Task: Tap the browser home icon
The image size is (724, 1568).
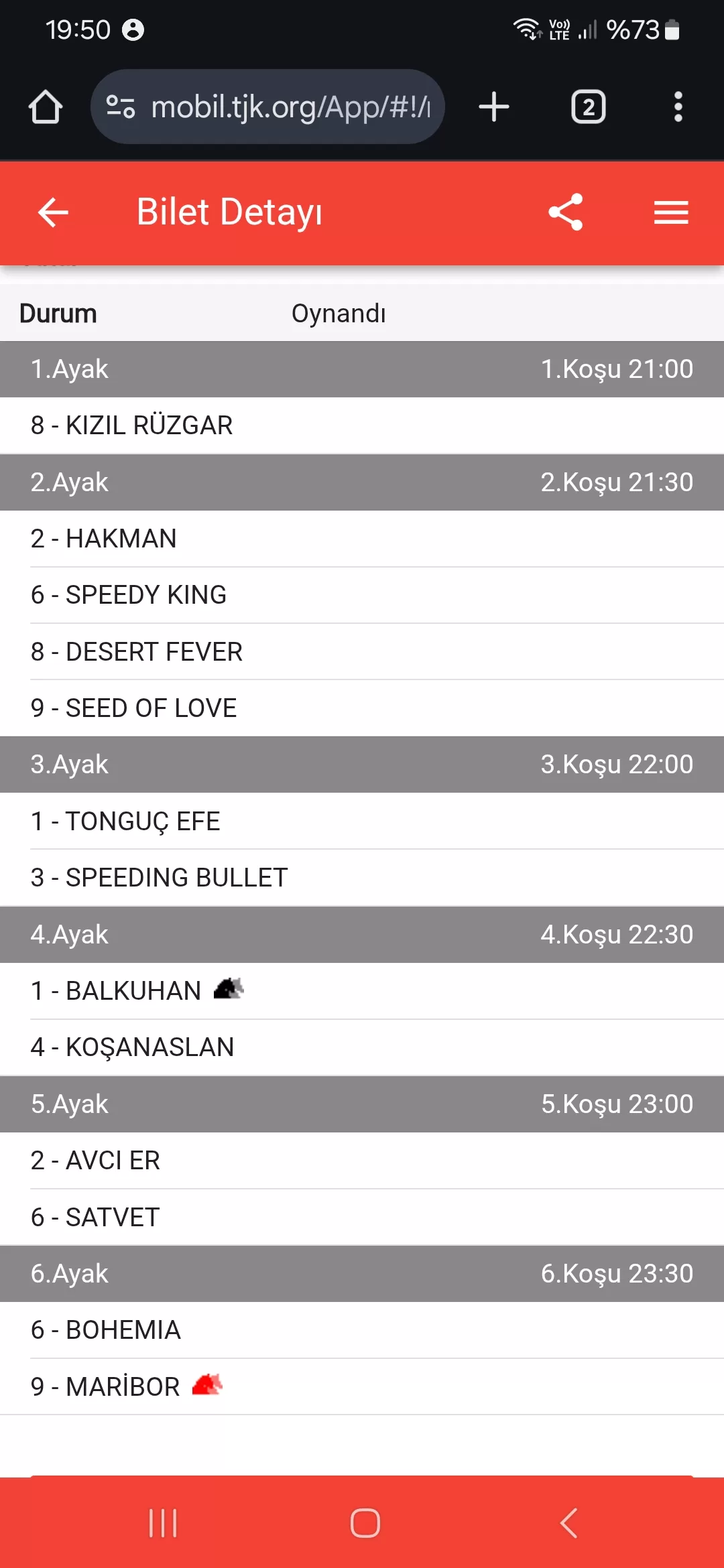Action: (x=46, y=107)
